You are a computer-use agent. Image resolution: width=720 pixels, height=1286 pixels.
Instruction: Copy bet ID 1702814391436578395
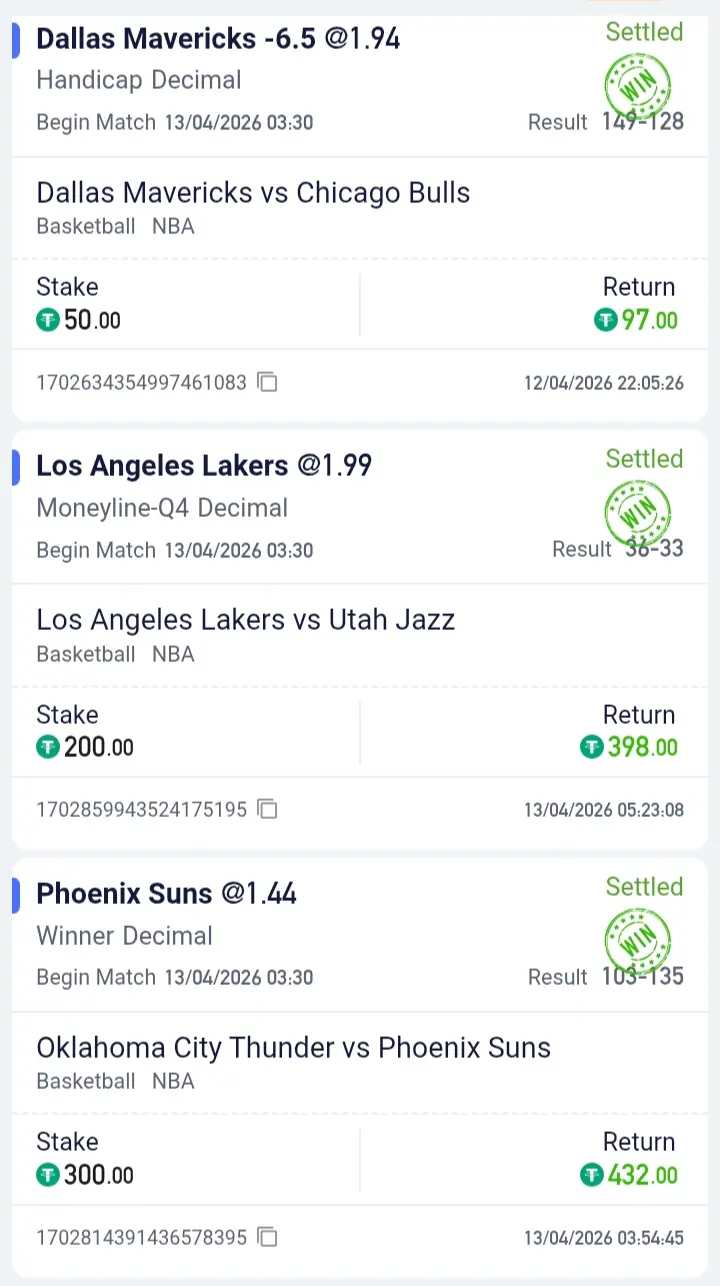click(x=267, y=1237)
